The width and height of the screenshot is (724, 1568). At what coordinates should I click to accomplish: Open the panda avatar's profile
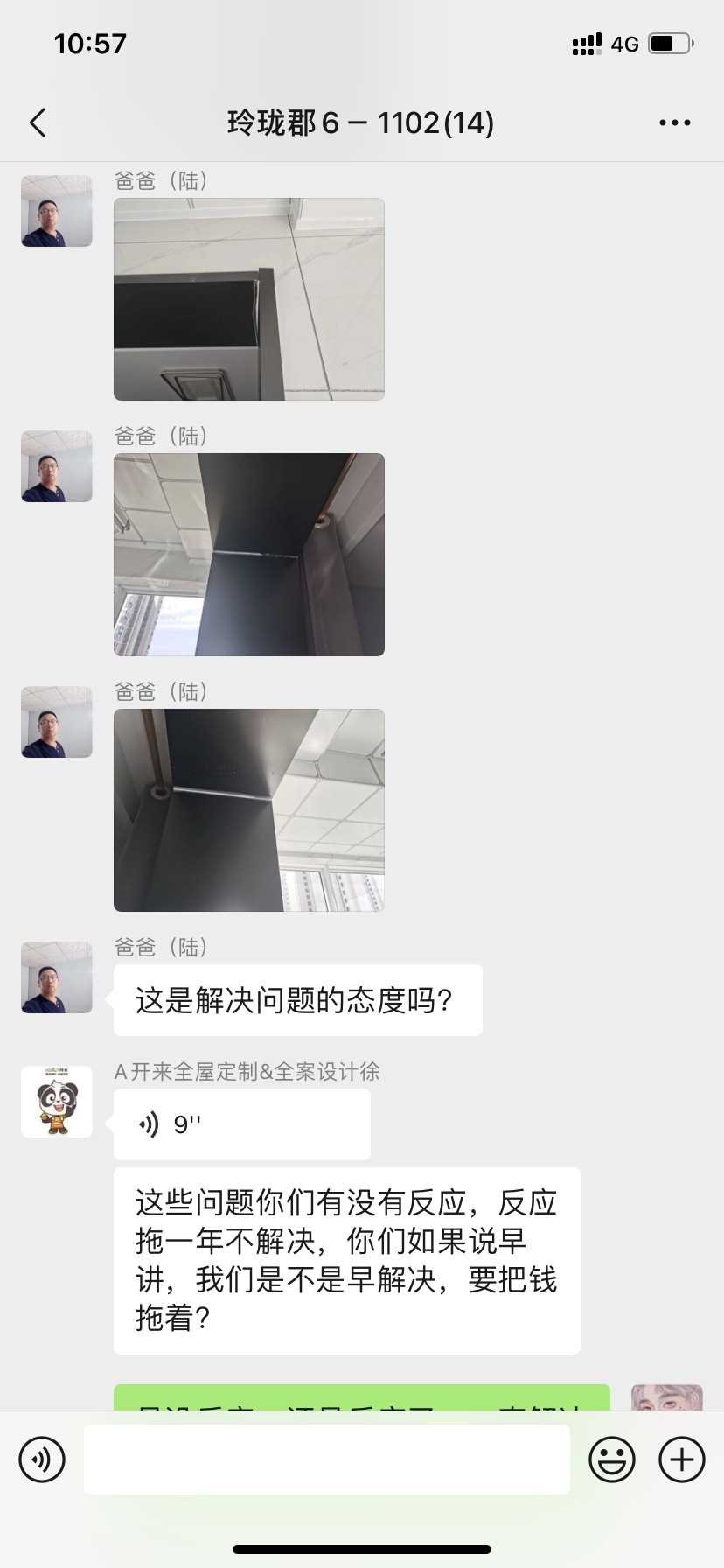click(57, 1102)
